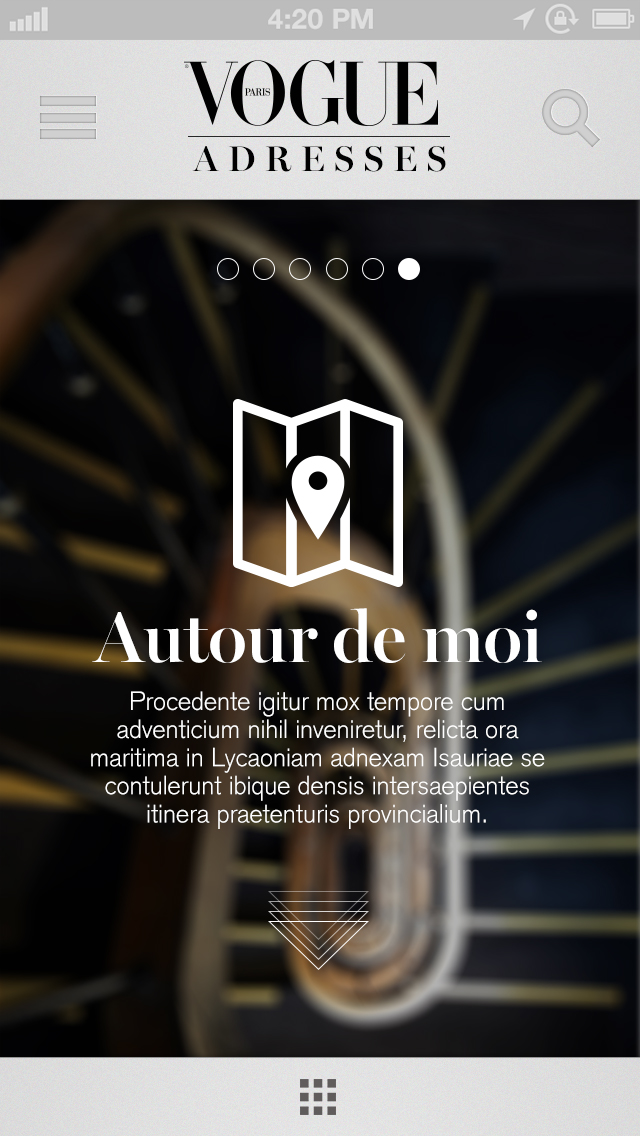
Task: Tap the down arrow chevrons
Action: (x=318, y=929)
